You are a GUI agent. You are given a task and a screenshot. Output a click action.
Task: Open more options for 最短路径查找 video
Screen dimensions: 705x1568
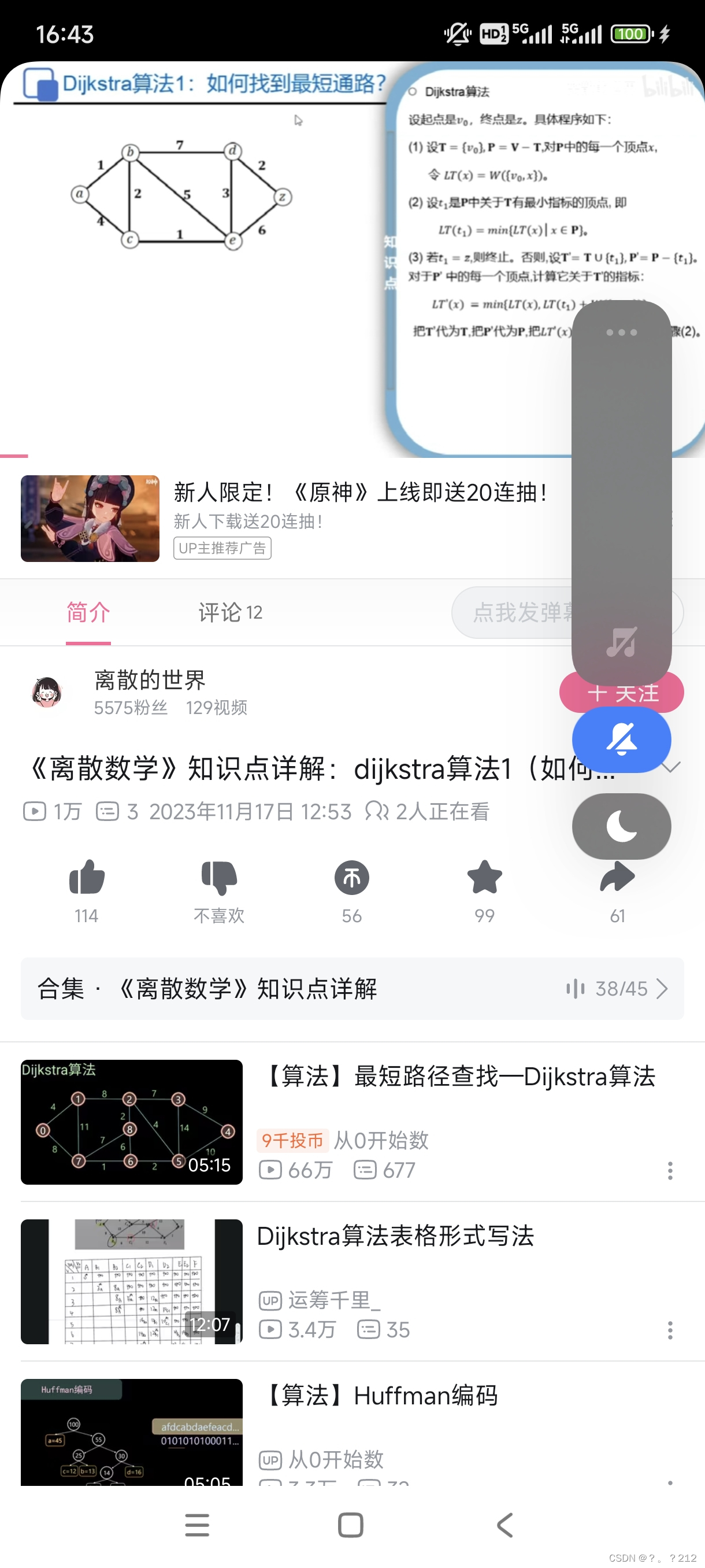(670, 1171)
